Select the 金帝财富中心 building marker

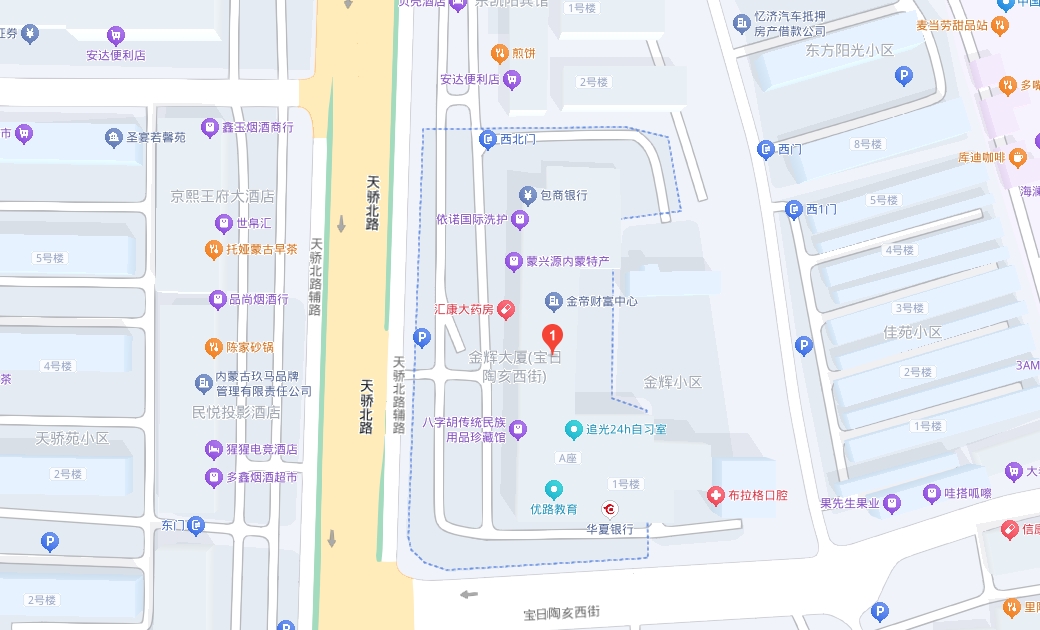coord(554,301)
